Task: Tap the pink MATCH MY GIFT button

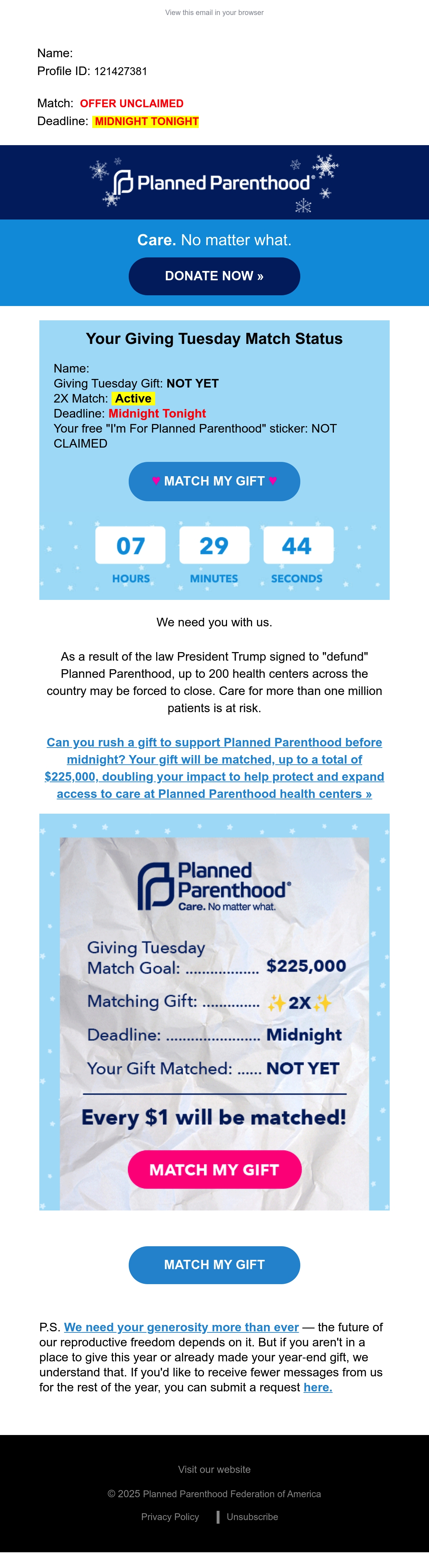Action: [214, 1169]
